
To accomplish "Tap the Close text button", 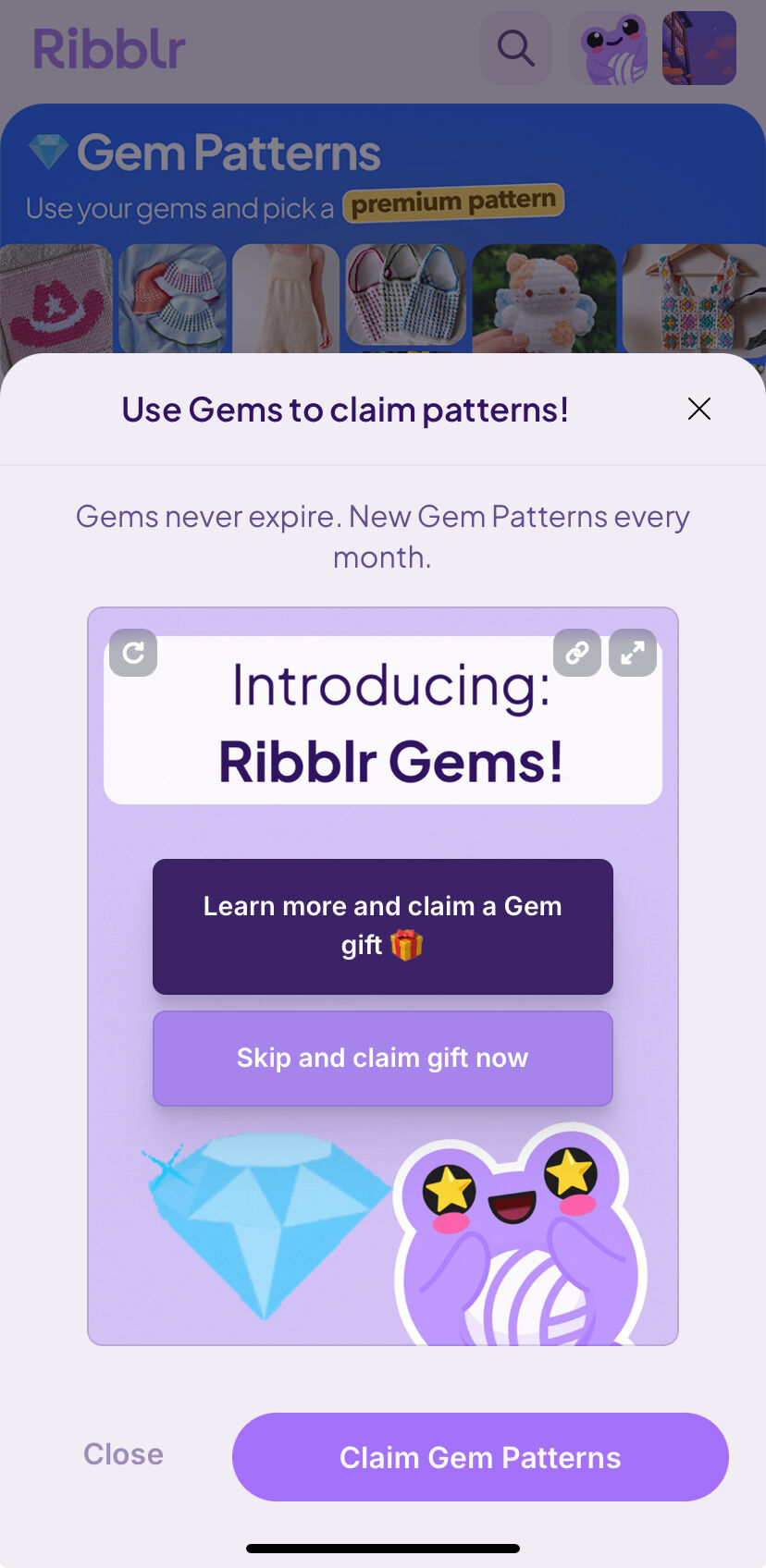I will click(123, 1454).
